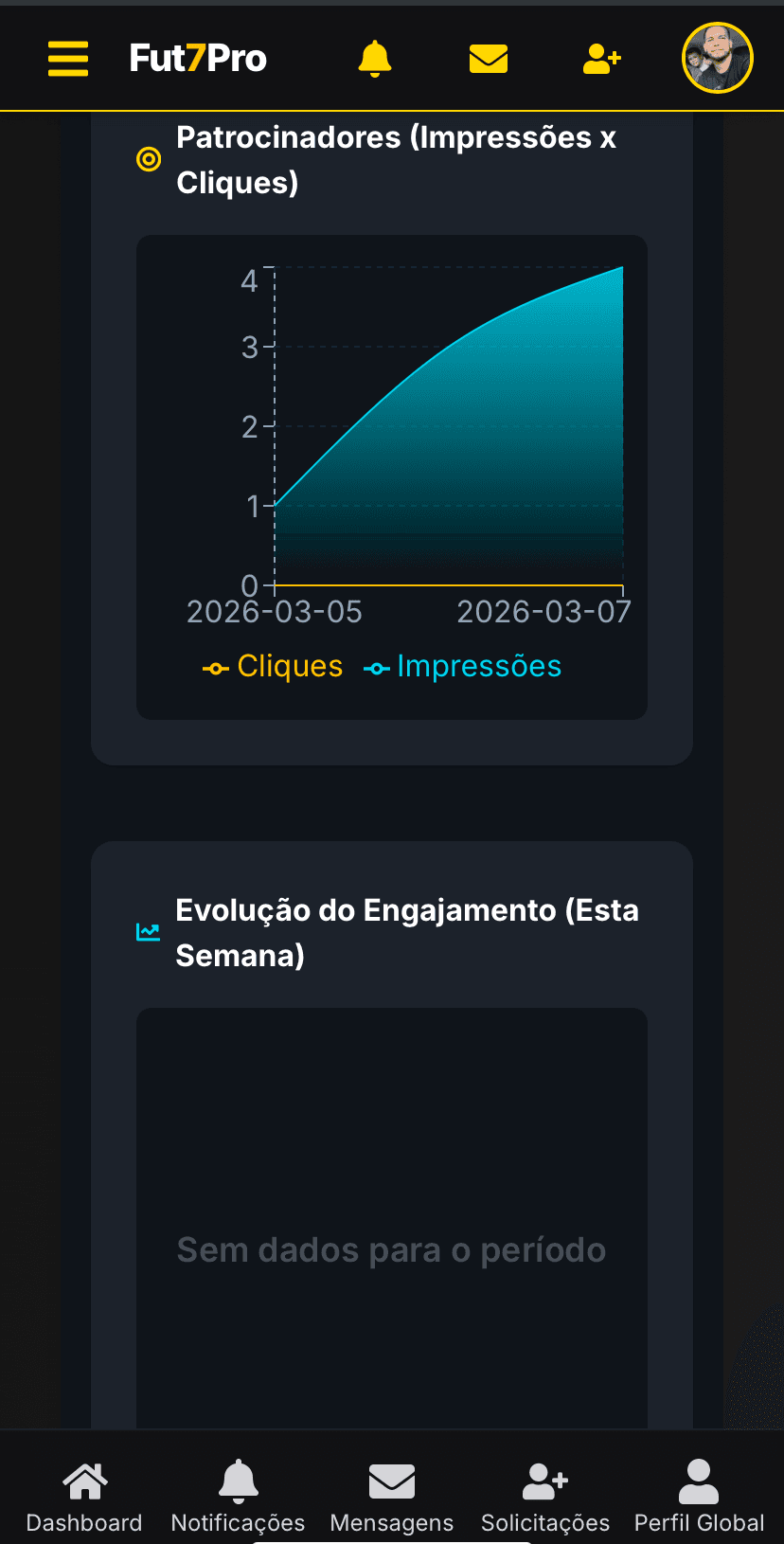
Task: Open the hamburger navigation menu
Action: (x=67, y=58)
